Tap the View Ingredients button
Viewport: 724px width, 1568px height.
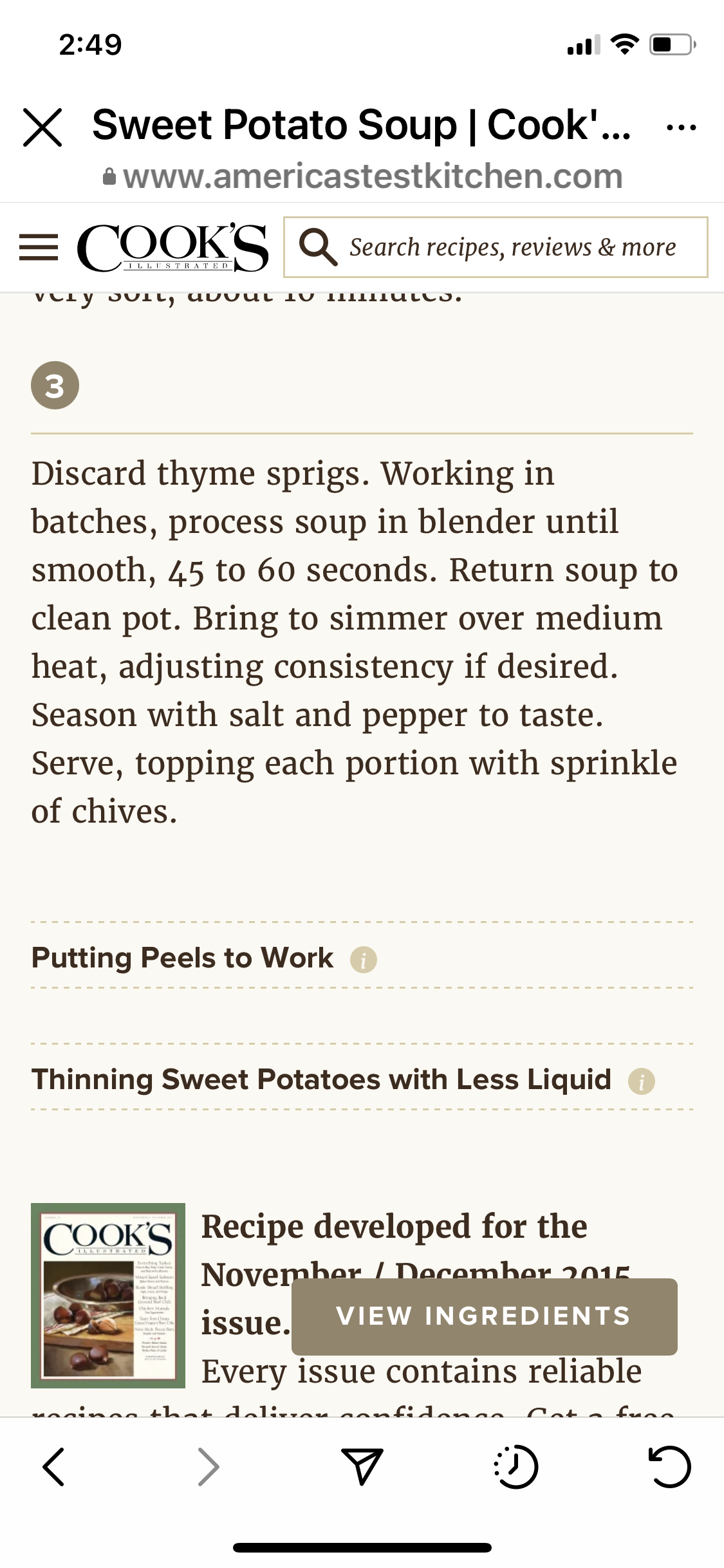click(x=484, y=1316)
